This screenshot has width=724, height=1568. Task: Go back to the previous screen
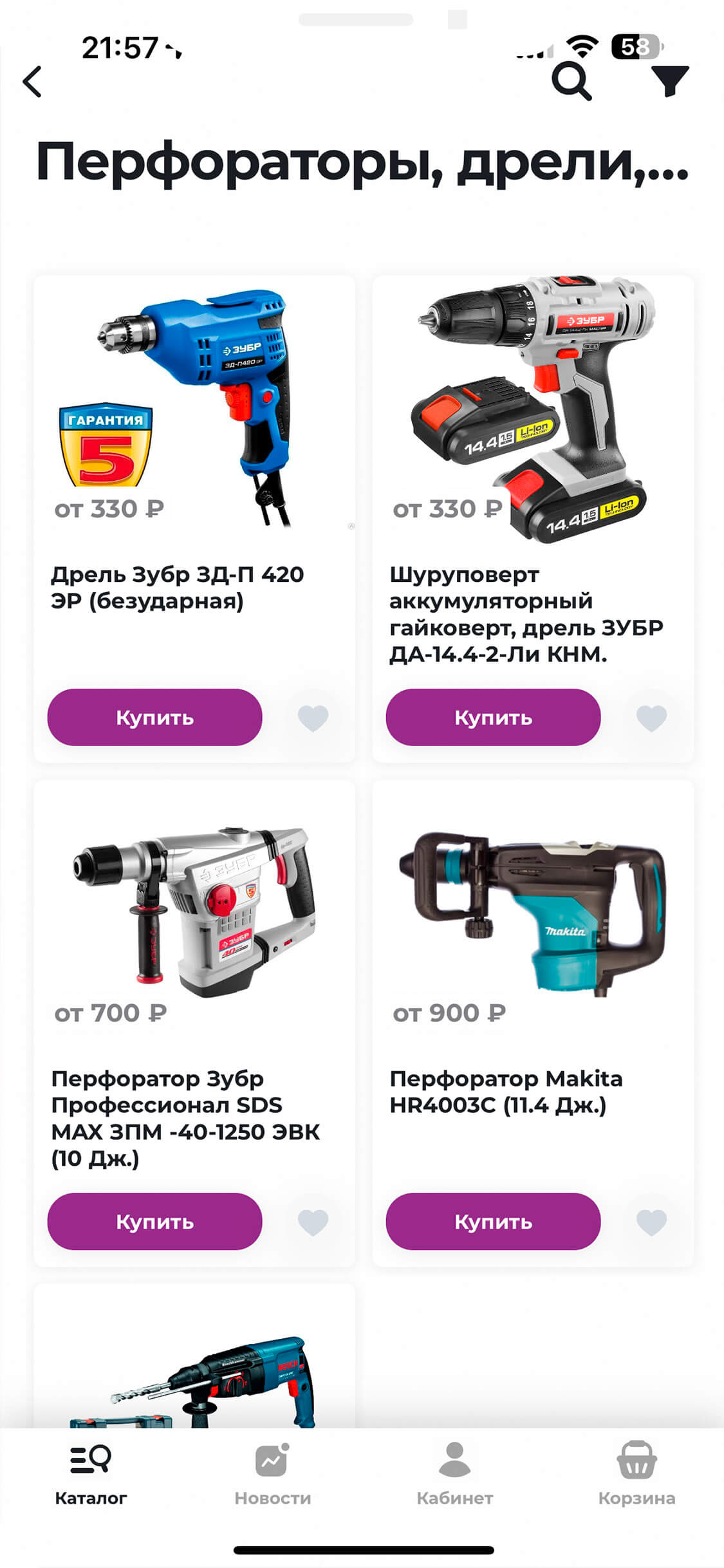[32, 82]
